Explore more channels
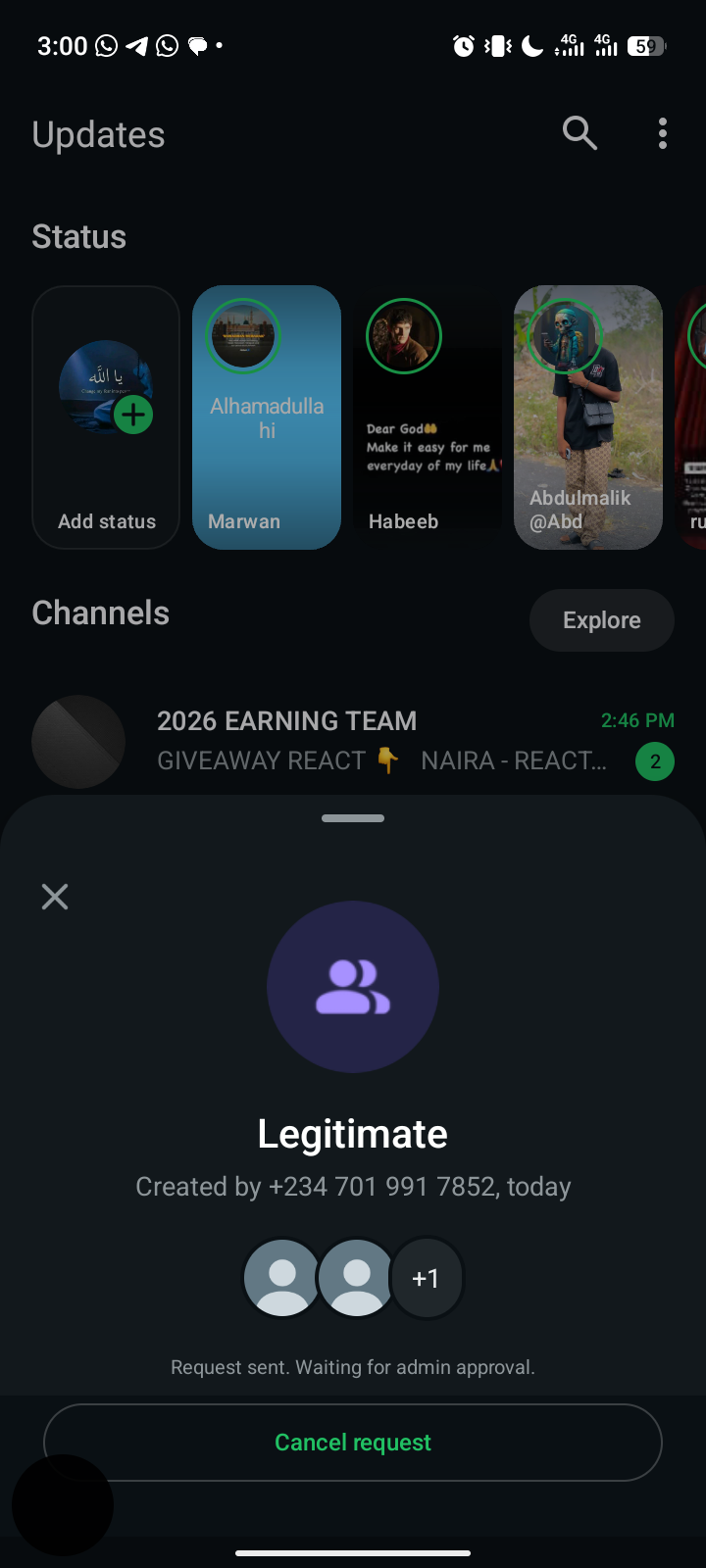 tap(601, 620)
